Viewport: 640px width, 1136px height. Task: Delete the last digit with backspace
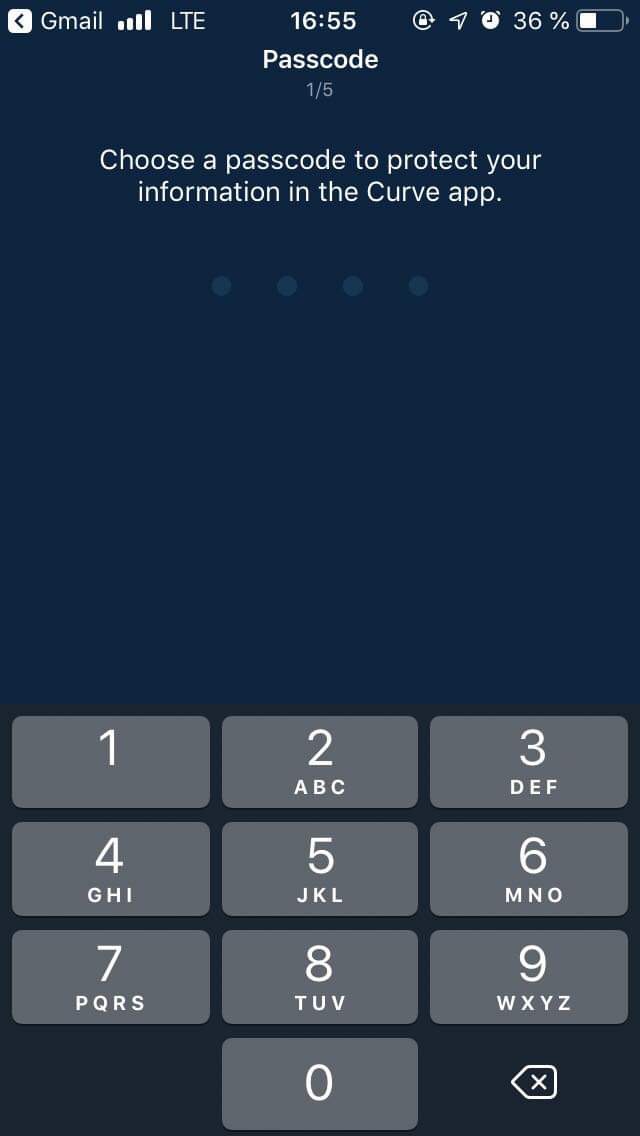point(533,1082)
